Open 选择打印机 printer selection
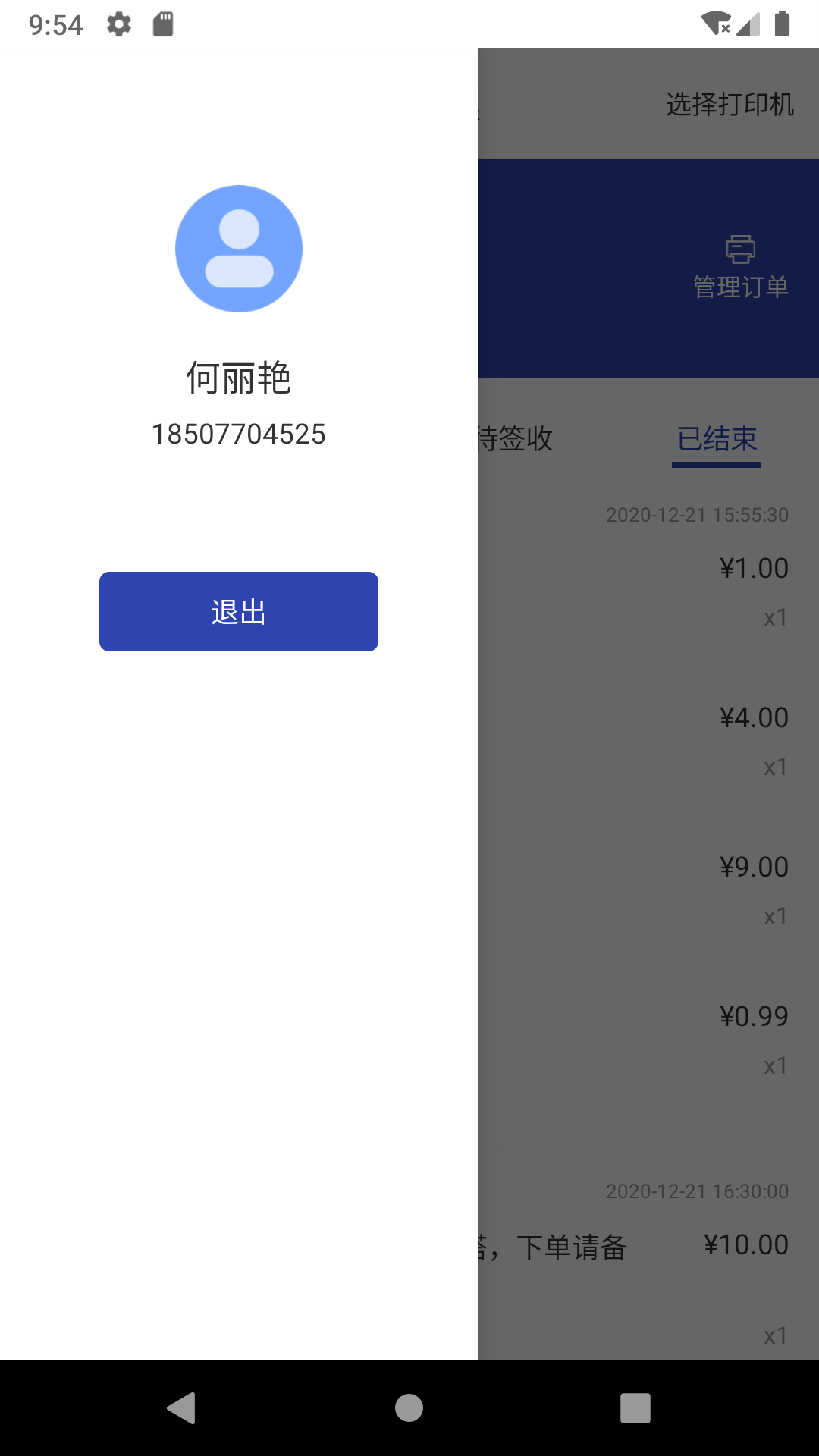 point(729,106)
